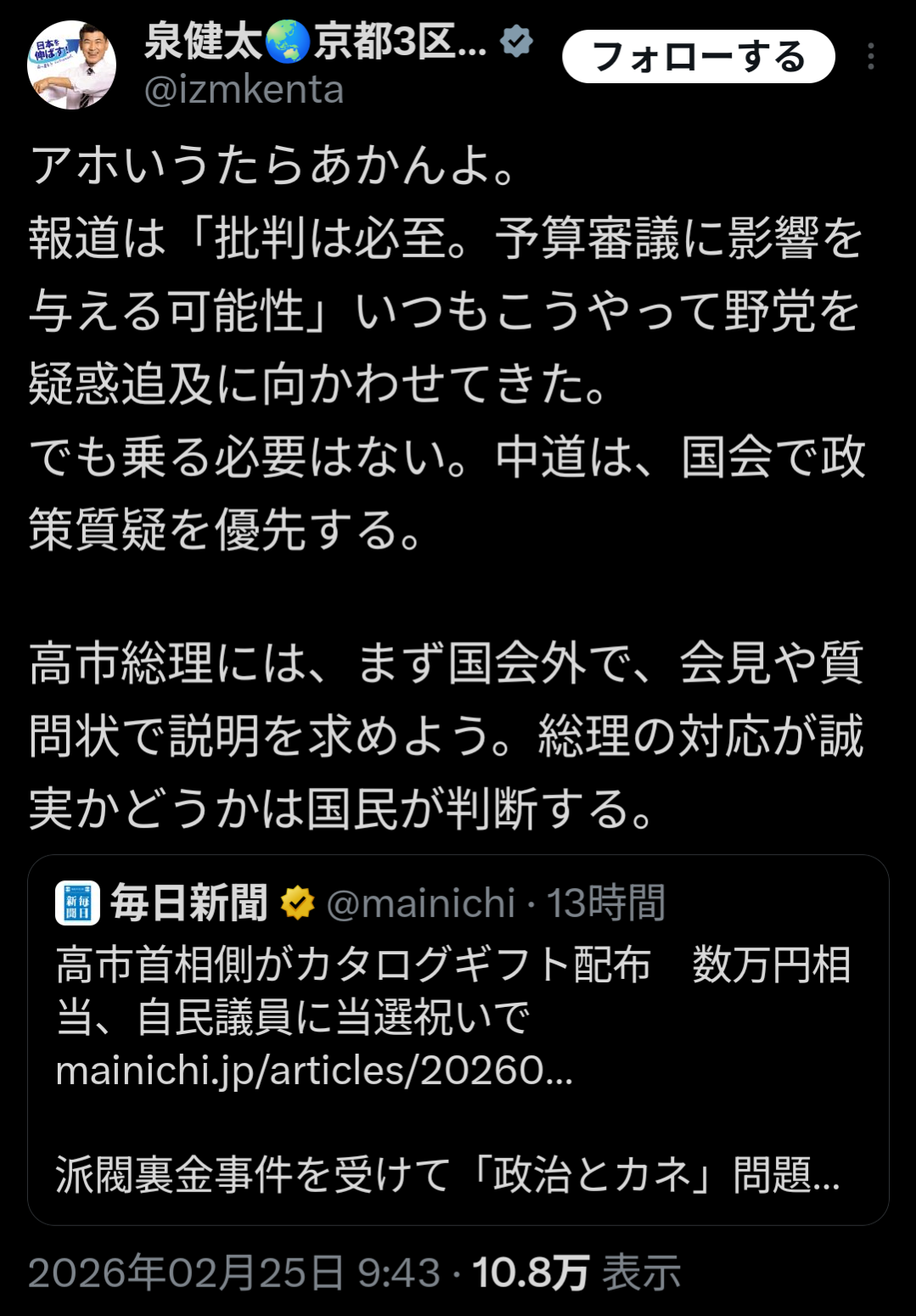Tap the フォローする button
Screen dimensions: 916x1316
pyautogui.click(x=698, y=57)
